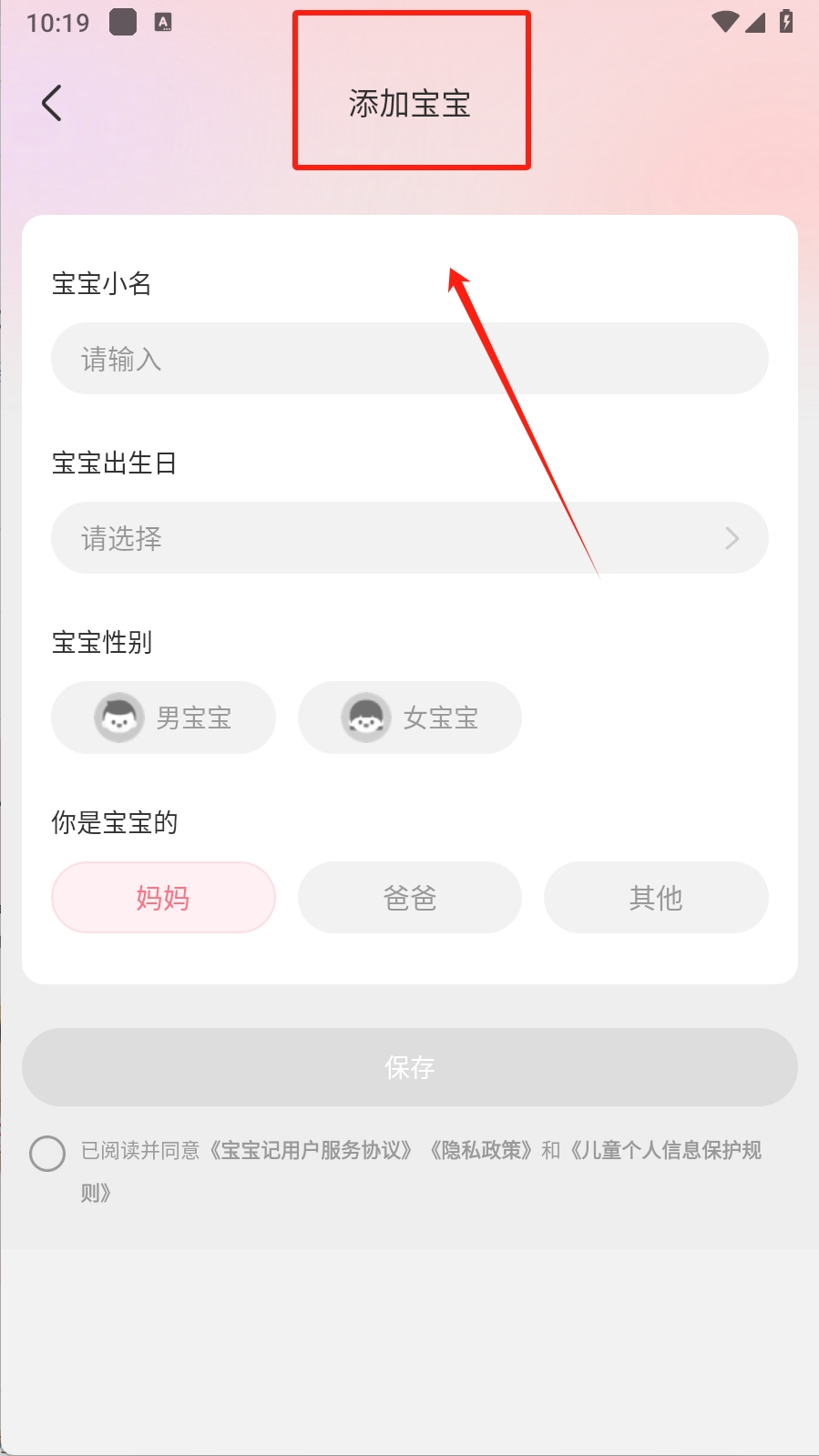
Task: Check the agreement circle checkbox
Action: (47, 1153)
